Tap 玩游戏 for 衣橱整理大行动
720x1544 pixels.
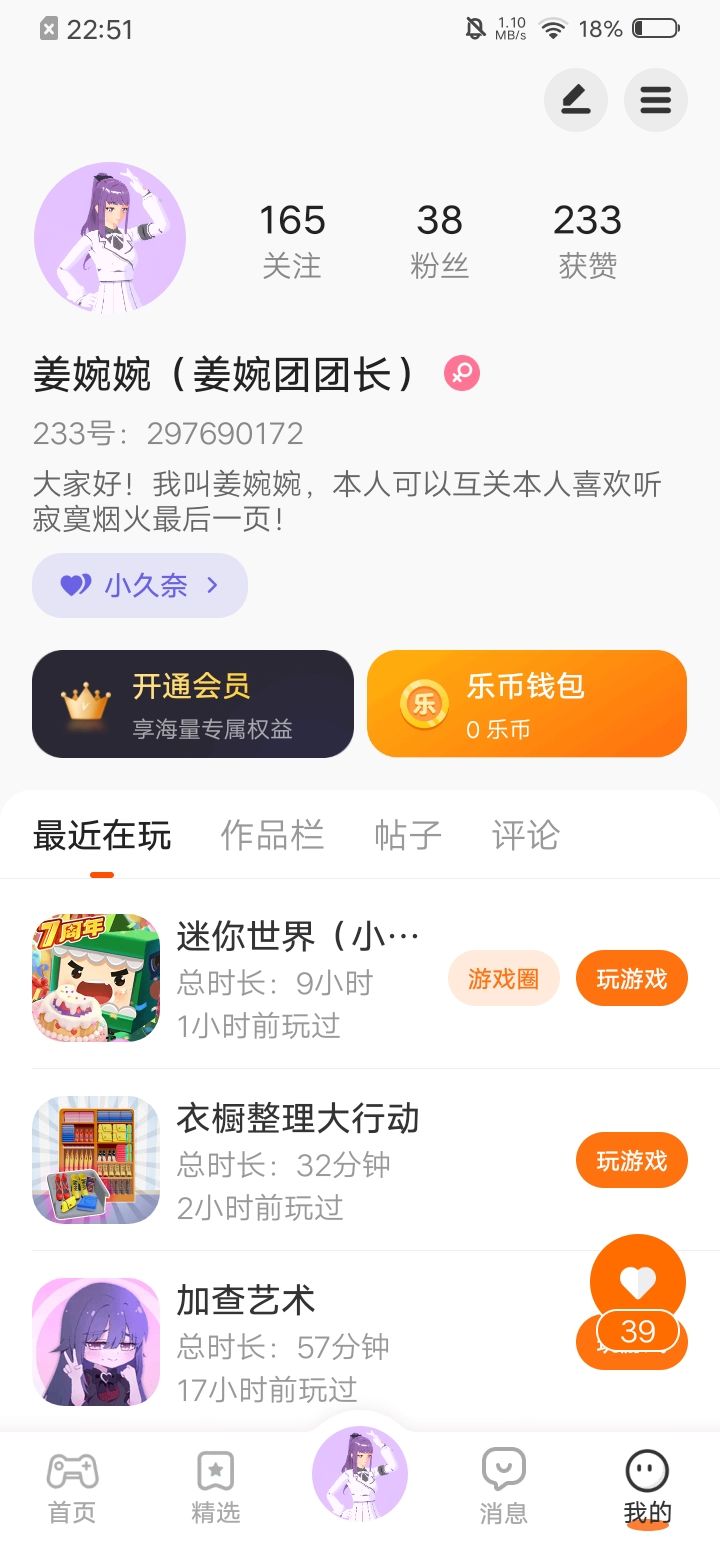click(x=631, y=1160)
